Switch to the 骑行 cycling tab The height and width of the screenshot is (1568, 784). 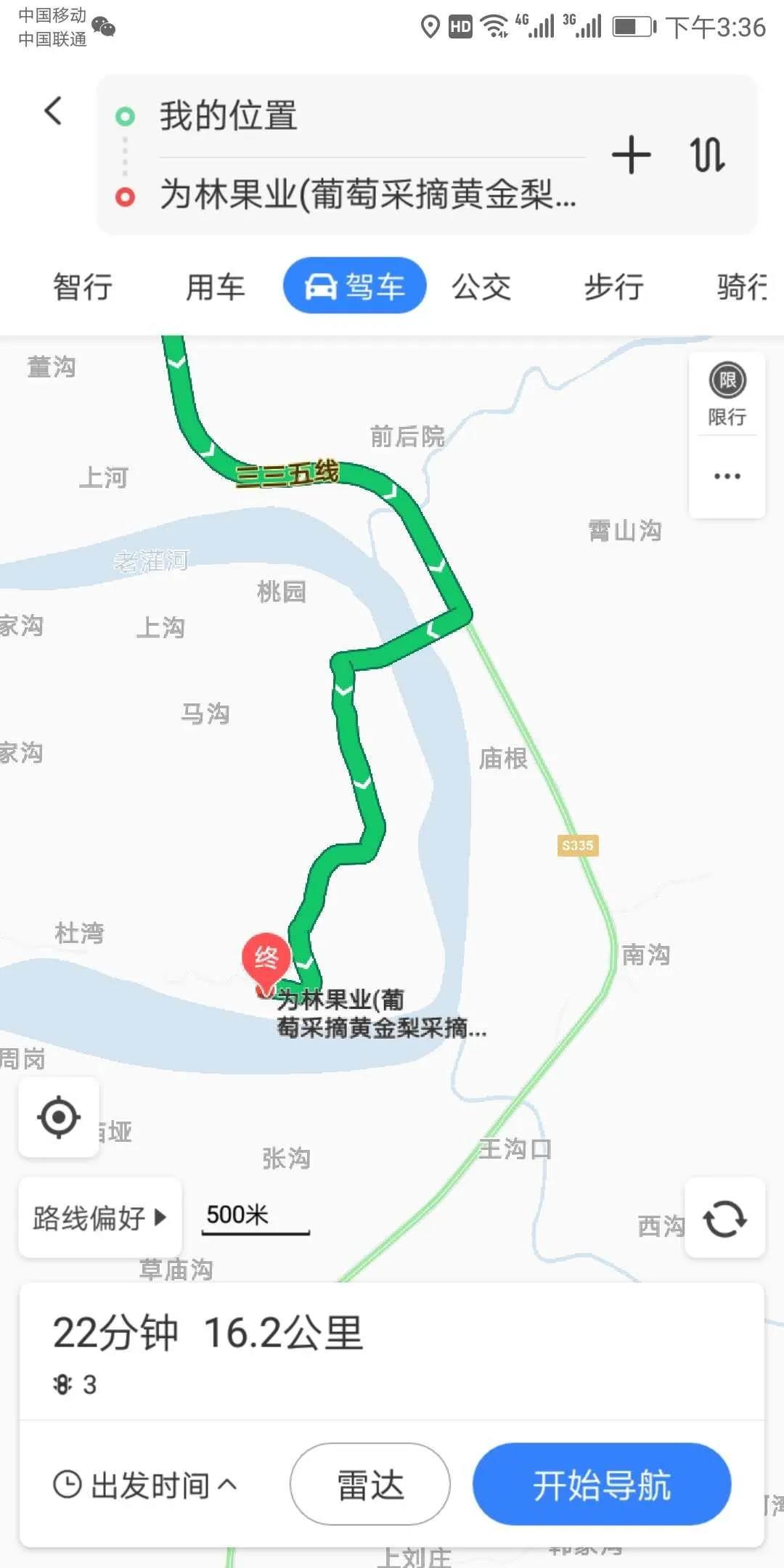pyautogui.click(x=740, y=287)
